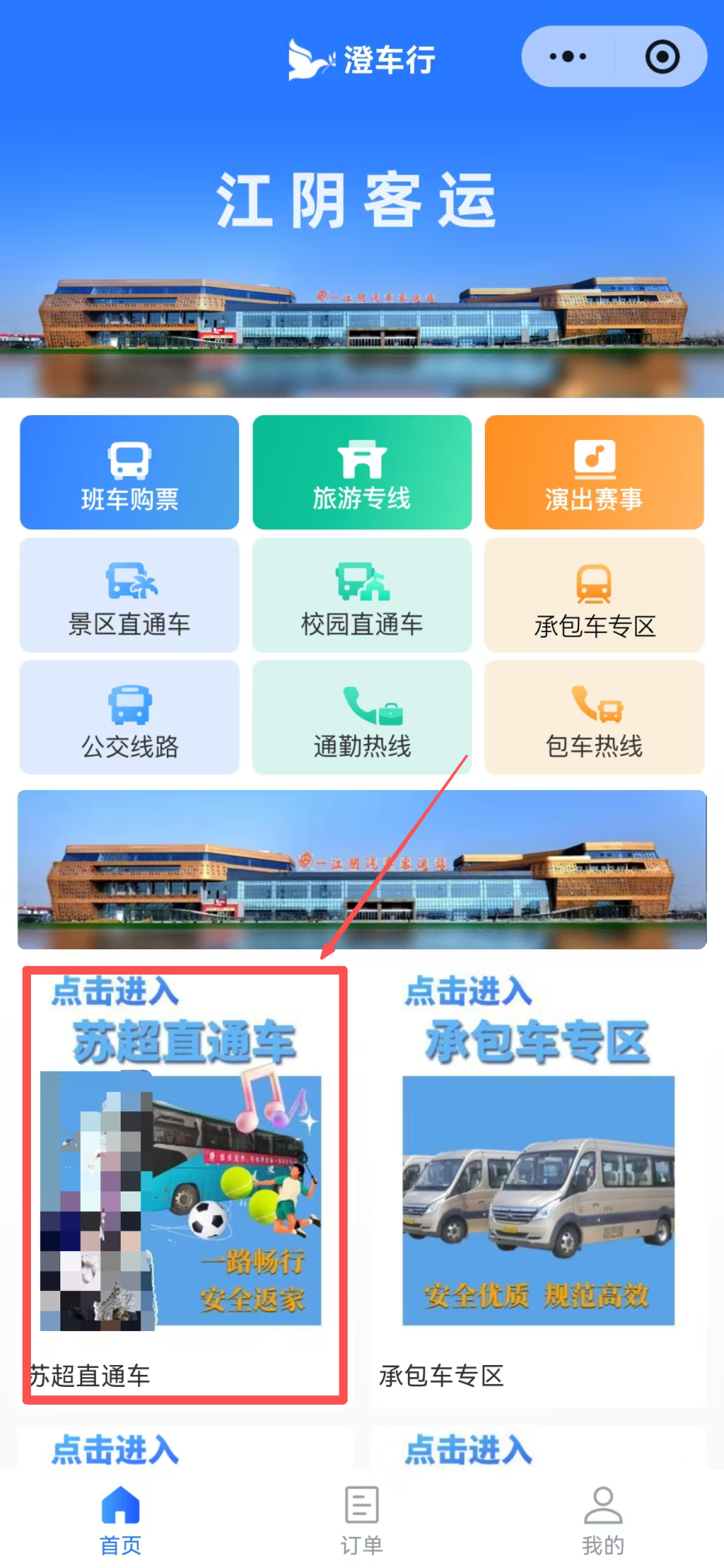
Task: Tap the 承包车专区 charter zone icon
Action: (594, 595)
